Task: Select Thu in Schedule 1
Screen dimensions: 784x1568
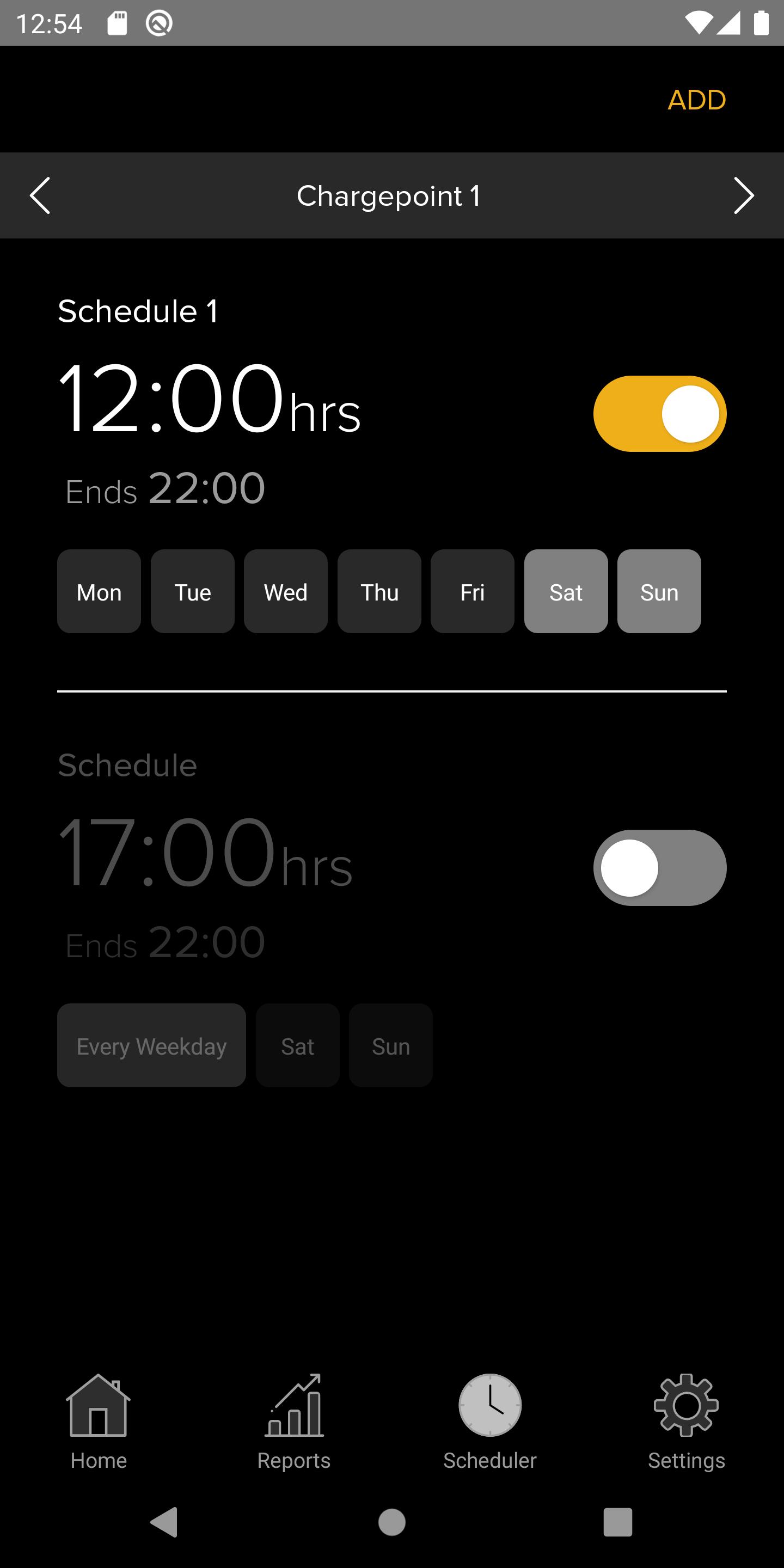Action: tap(379, 592)
